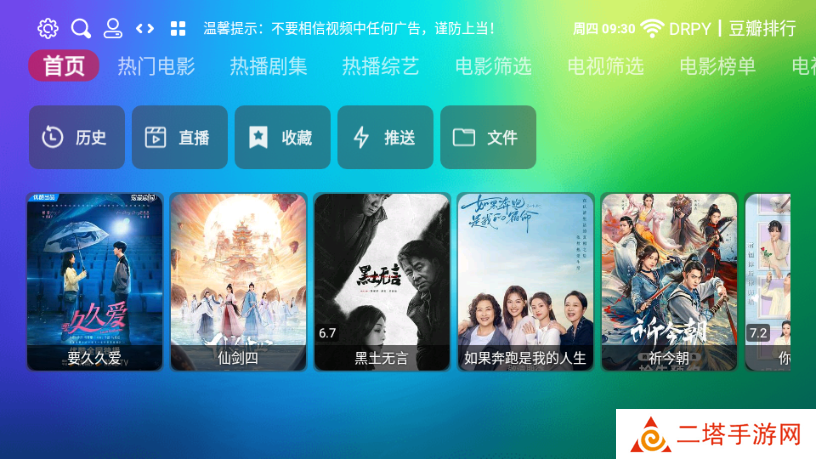
Task: Open the search magnifier icon
Action: click(81, 28)
